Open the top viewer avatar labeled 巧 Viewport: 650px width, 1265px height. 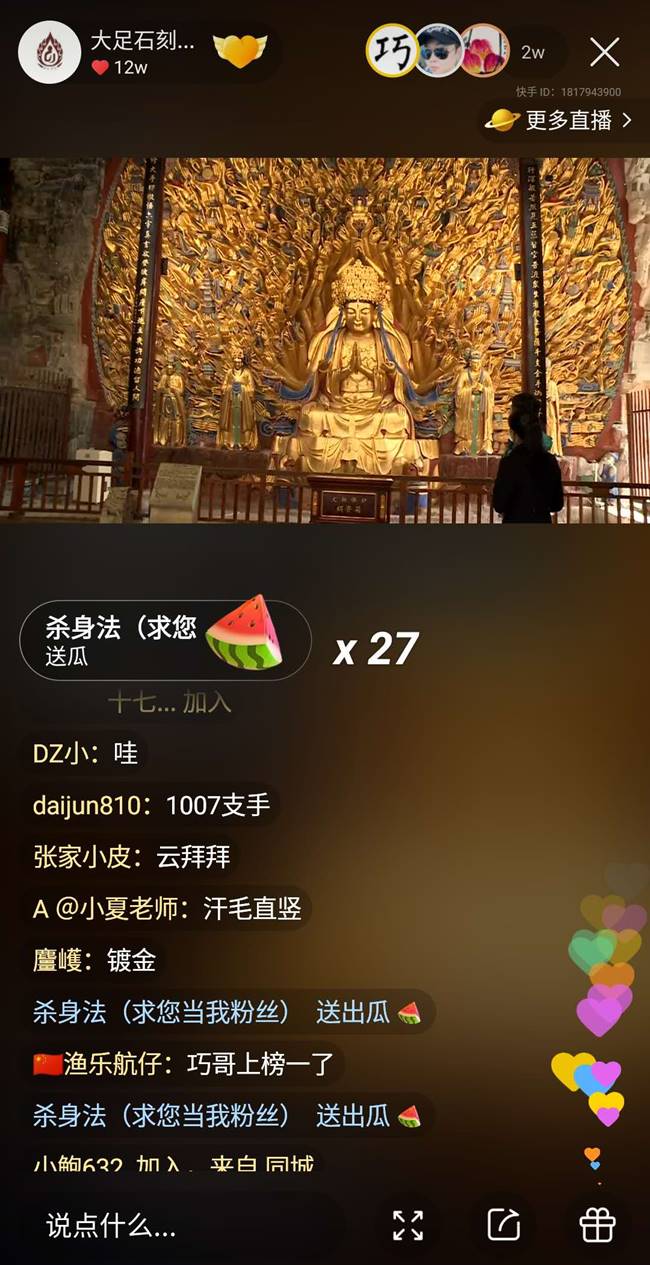click(391, 51)
